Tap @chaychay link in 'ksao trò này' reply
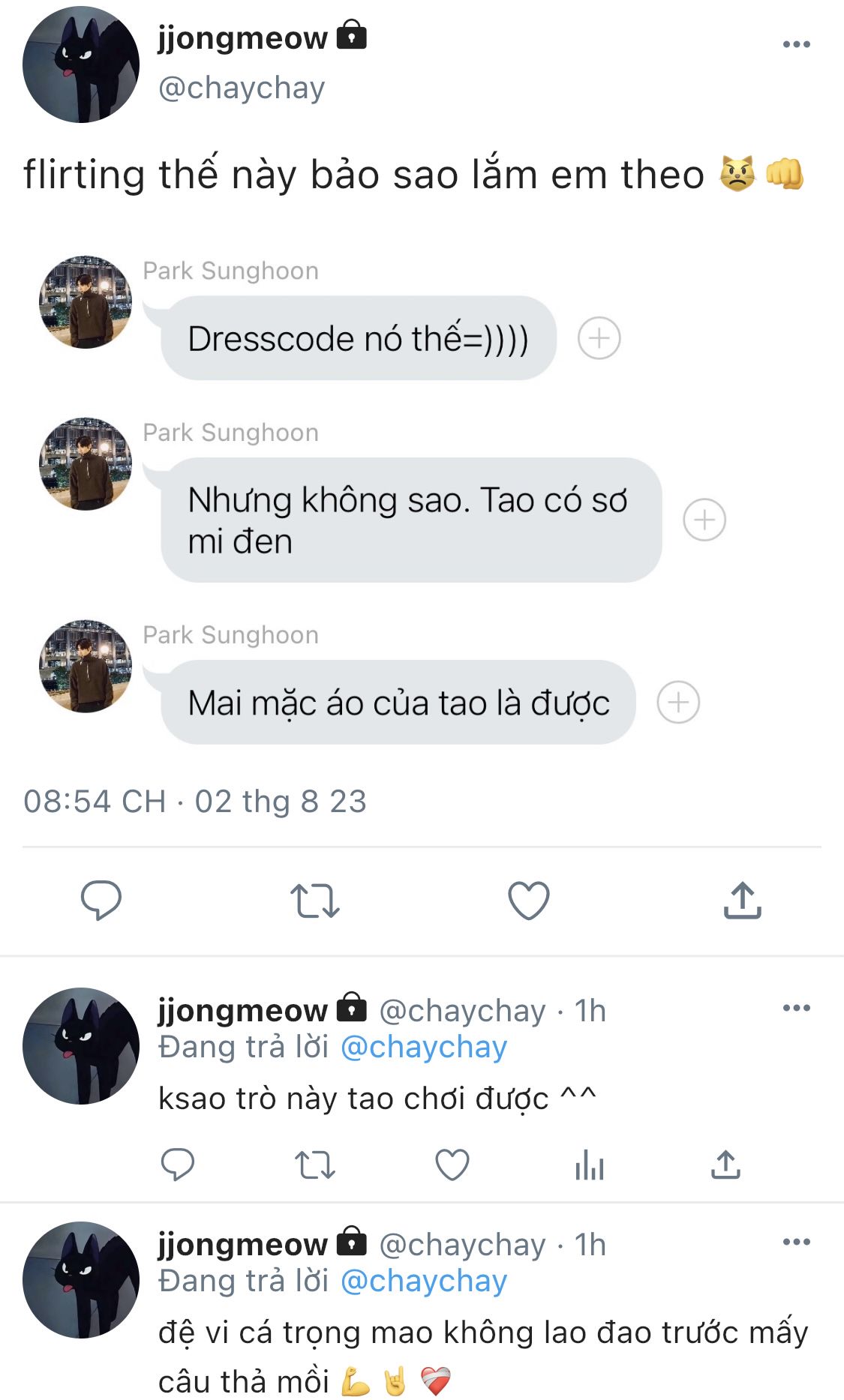Image resolution: width=844 pixels, height=1400 pixels. (x=424, y=1047)
